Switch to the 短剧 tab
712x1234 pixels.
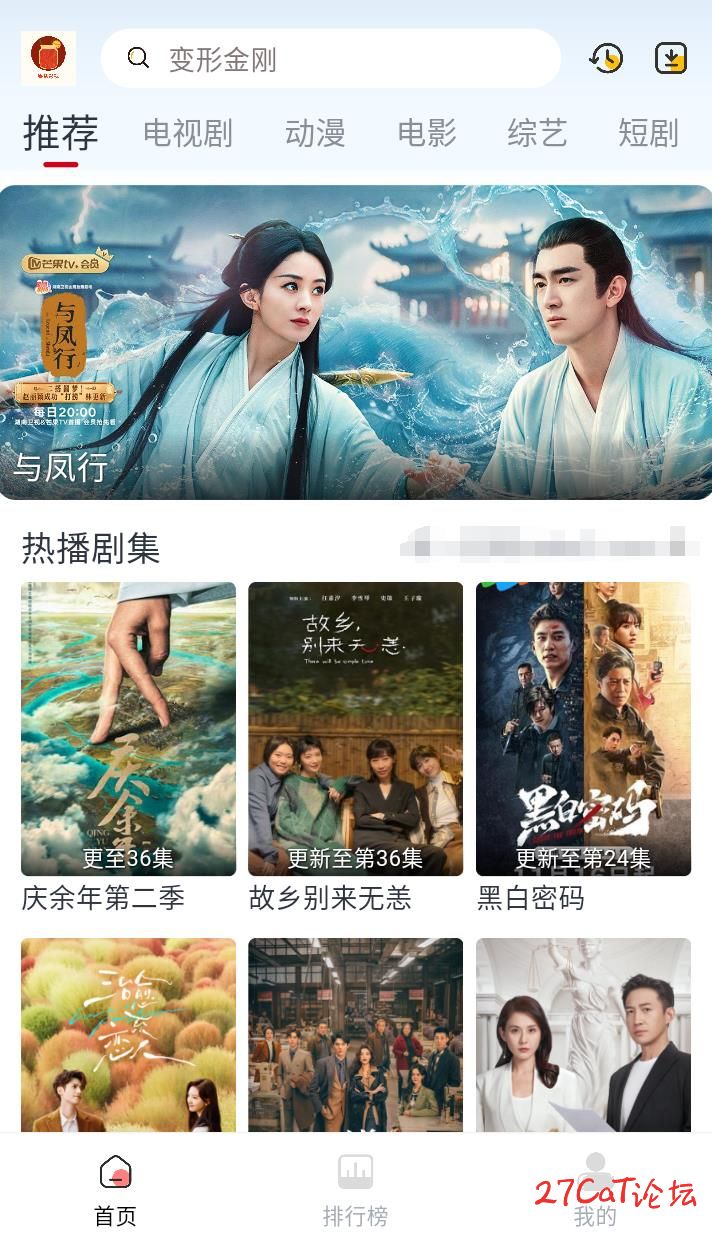pyautogui.click(x=648, y=133)
